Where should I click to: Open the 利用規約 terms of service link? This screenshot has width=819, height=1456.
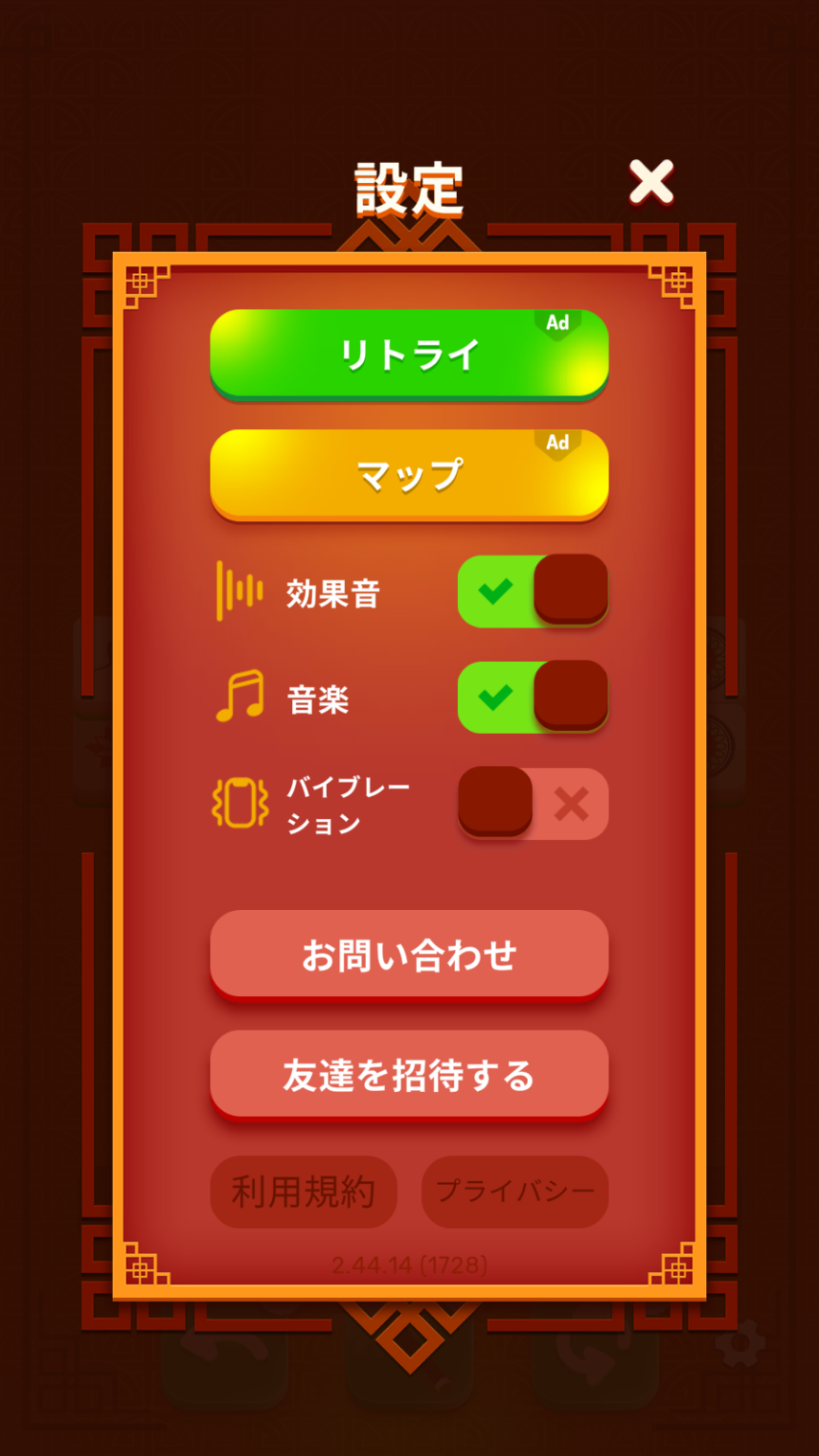[304, 1192]
